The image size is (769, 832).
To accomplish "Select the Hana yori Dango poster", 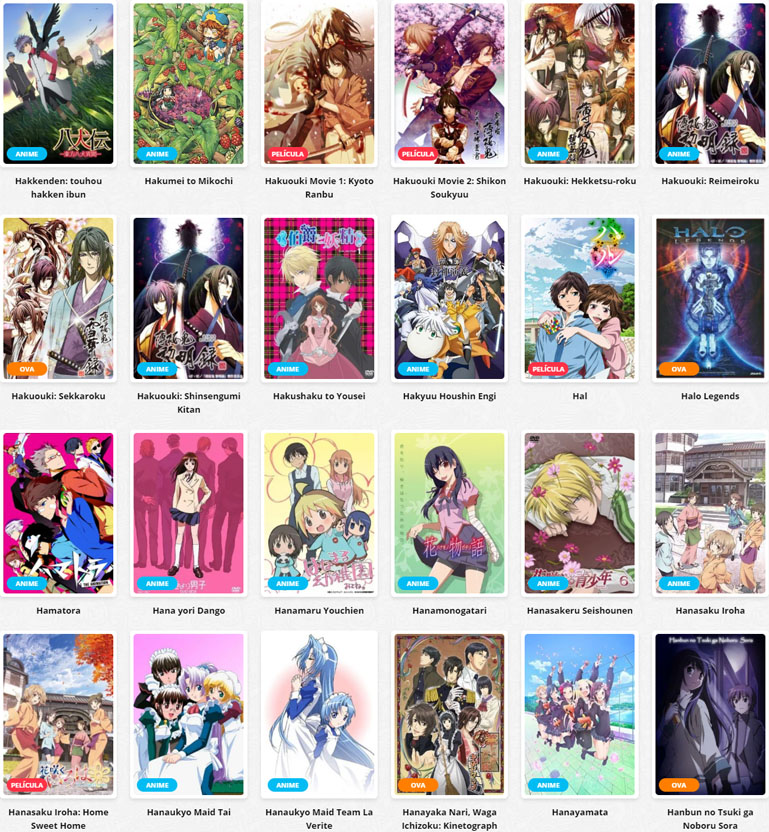I will pos(189,510).
